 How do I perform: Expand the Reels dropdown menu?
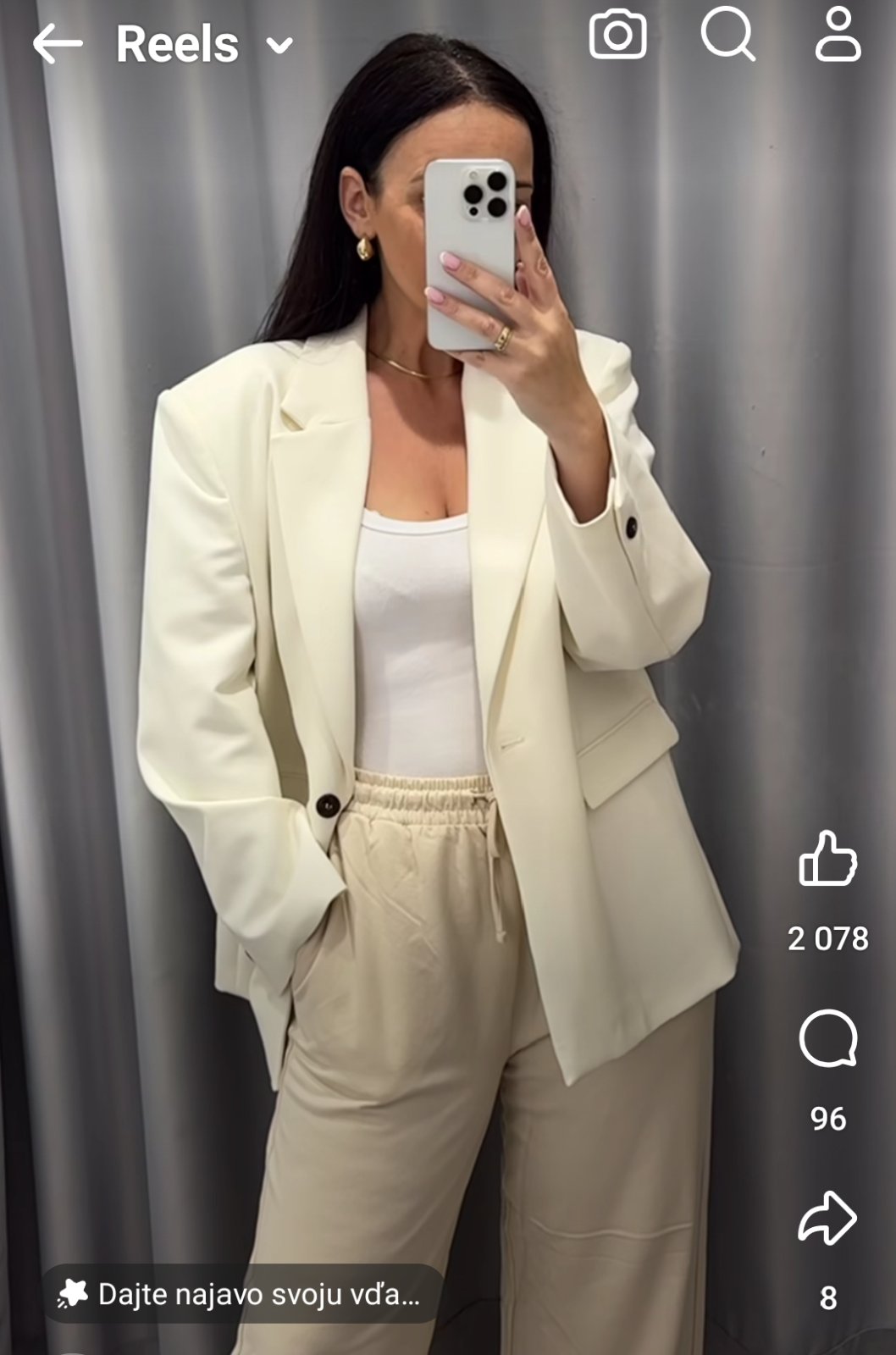(279, 45)
